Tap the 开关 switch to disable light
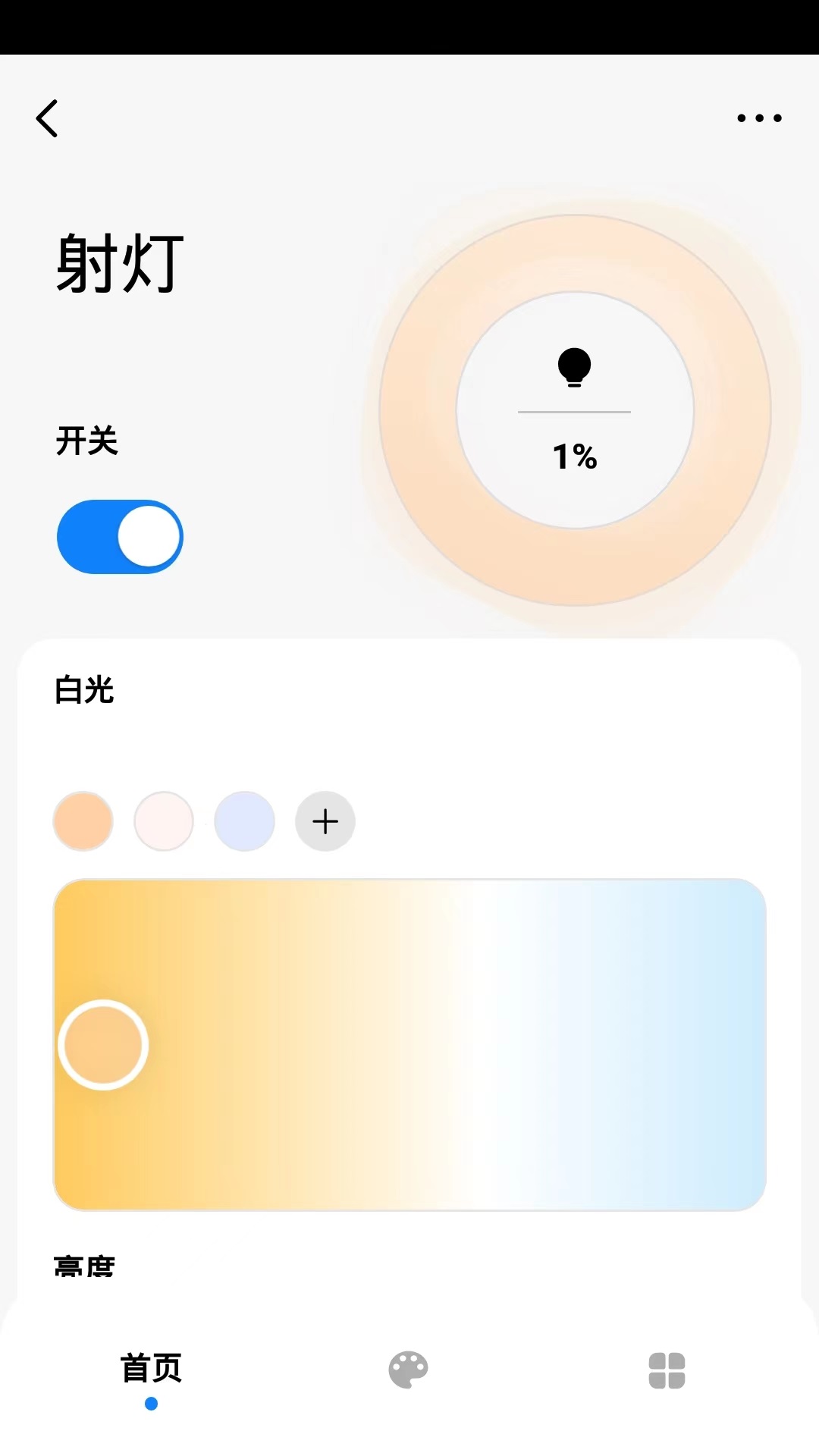Screen dimensions: 819x1456 (x=119, y=536)
